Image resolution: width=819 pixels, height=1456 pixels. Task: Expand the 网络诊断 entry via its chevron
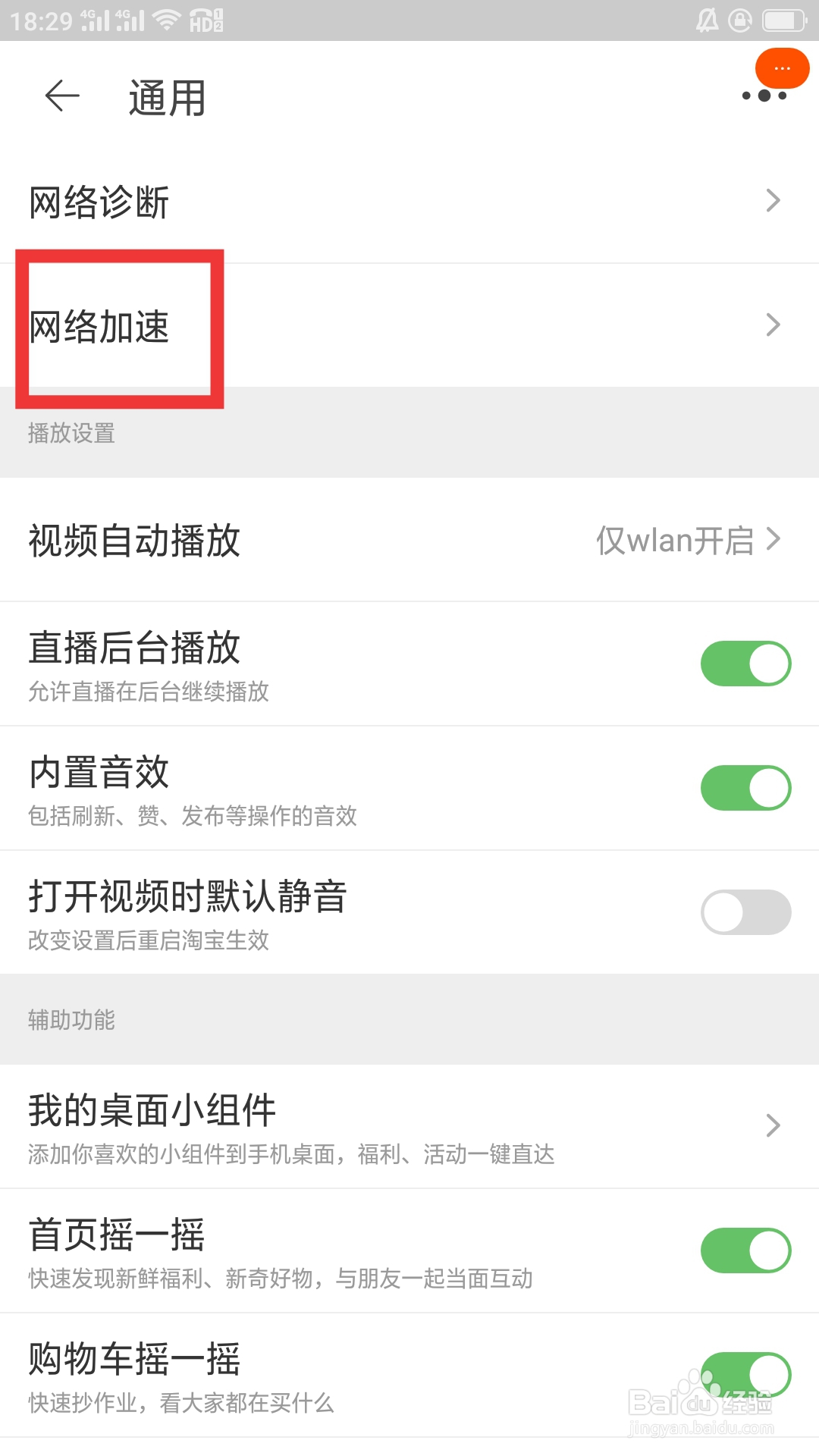(x=773, y=200)
